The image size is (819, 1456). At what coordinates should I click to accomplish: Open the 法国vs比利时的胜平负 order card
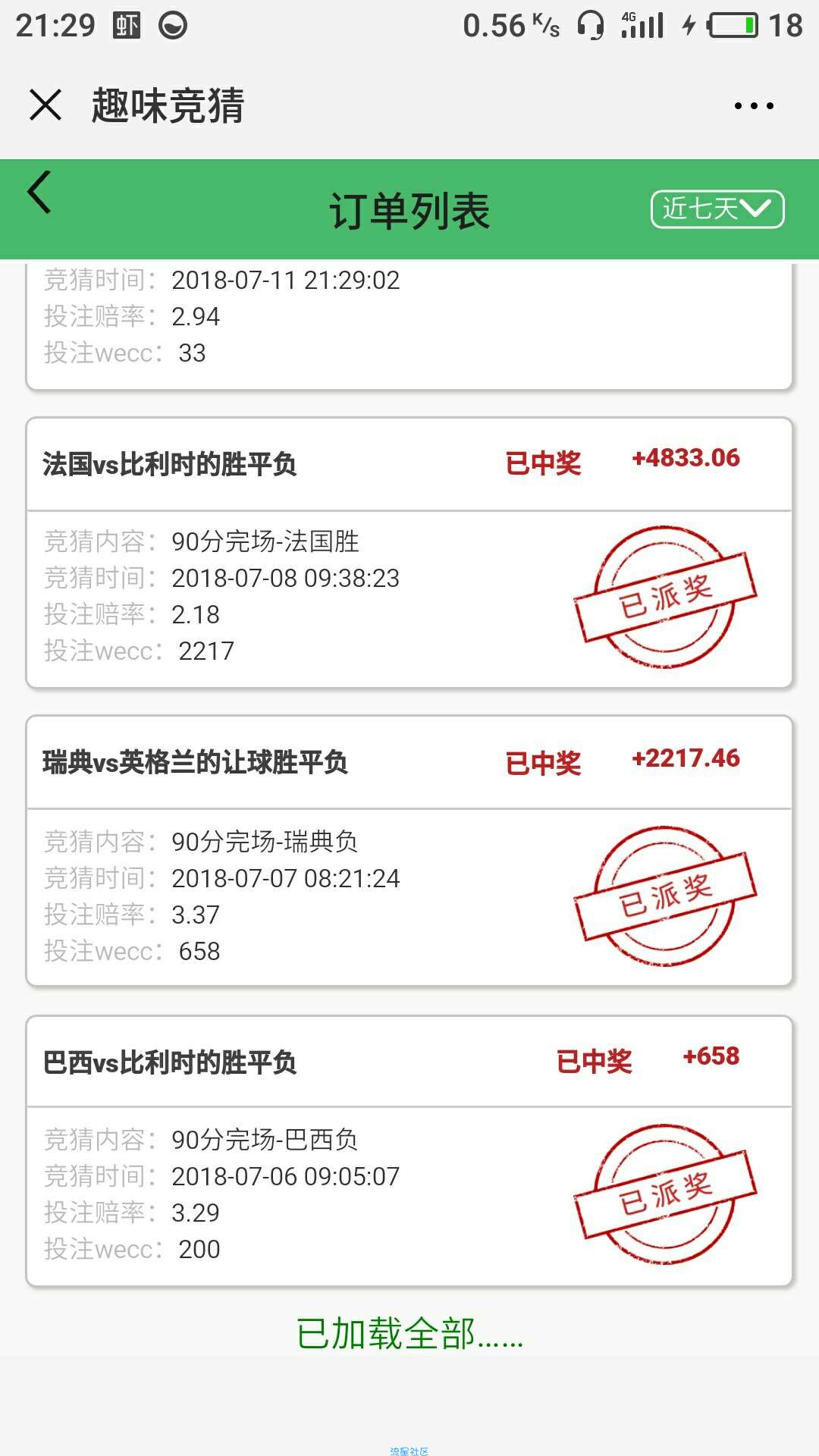point(409,553)
